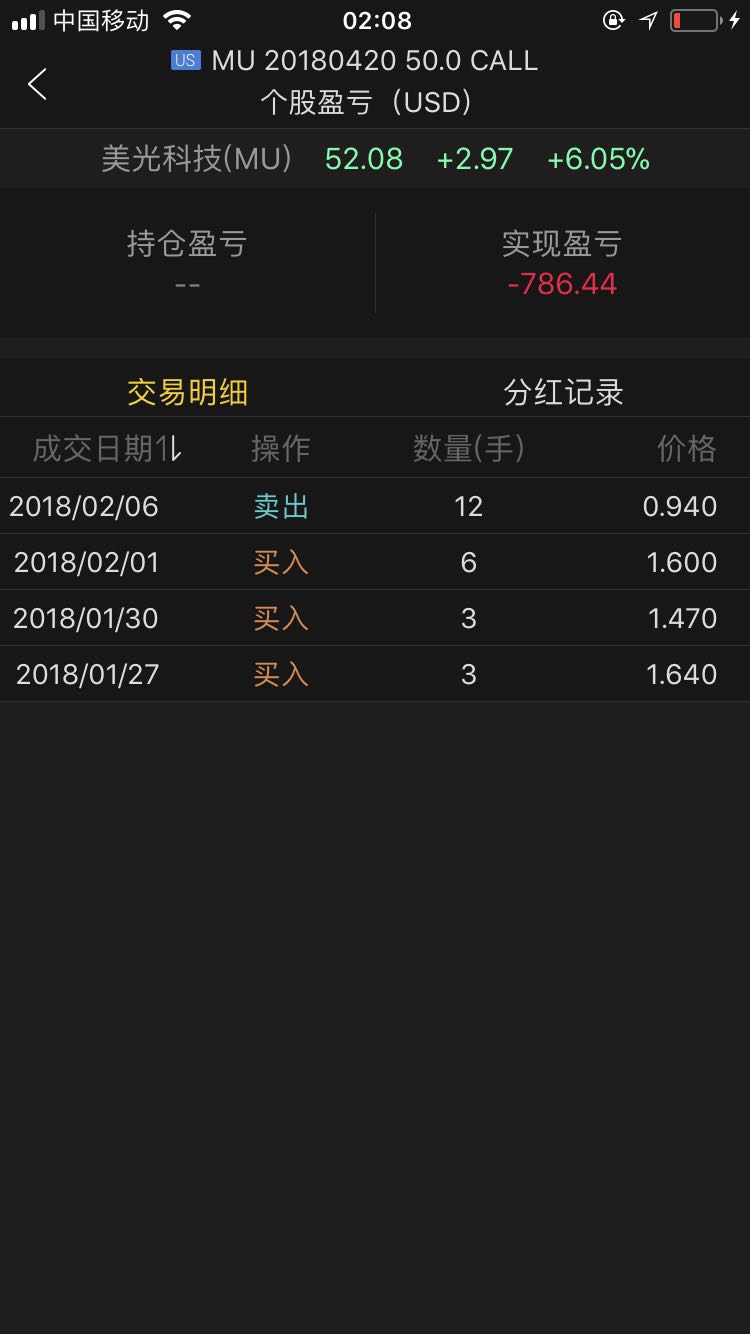Go back with the top-left arrow
The width and height of the screenshot is (750, 1334).
point(38,85)
